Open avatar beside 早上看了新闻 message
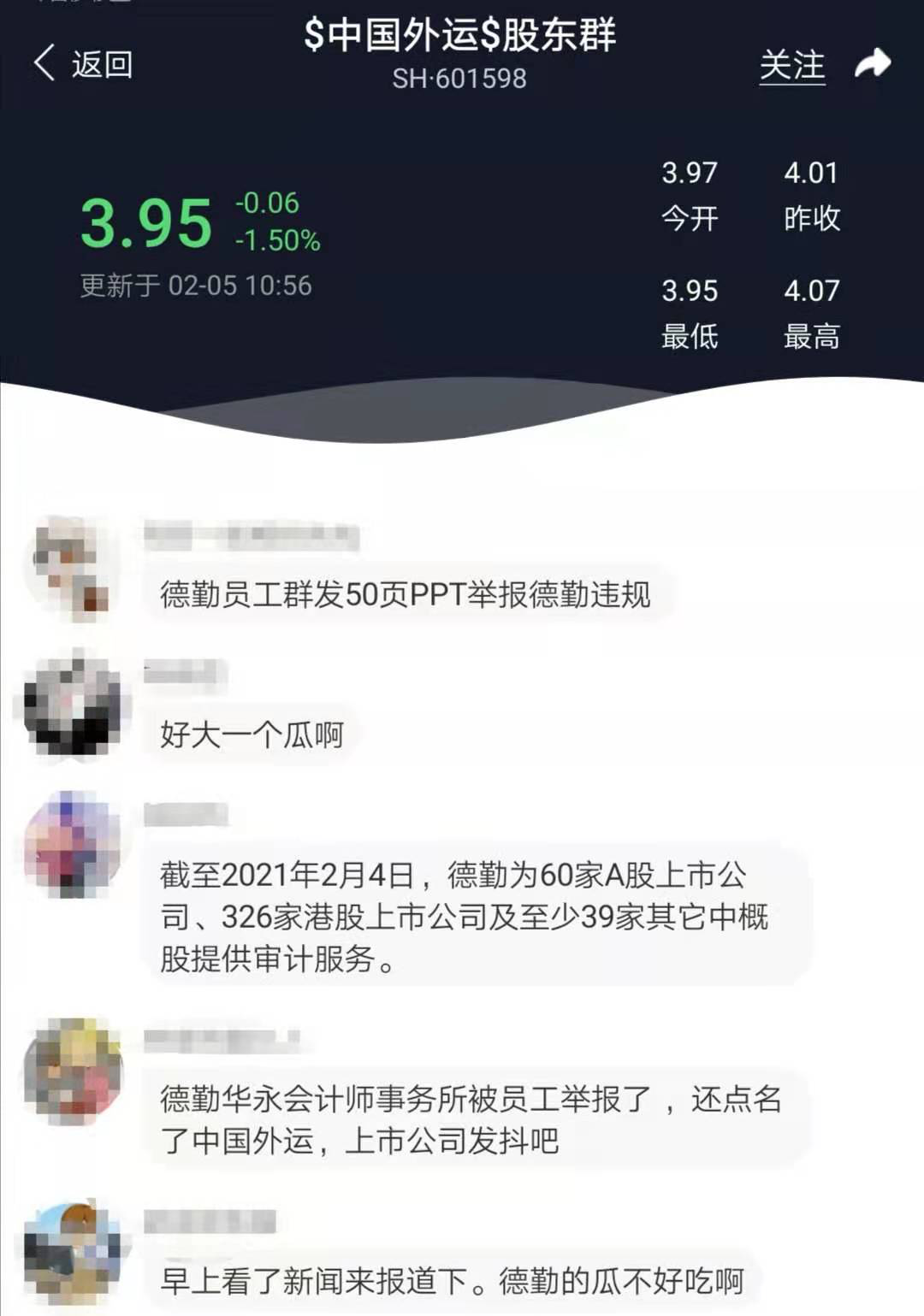 (x=72, y=1254)
